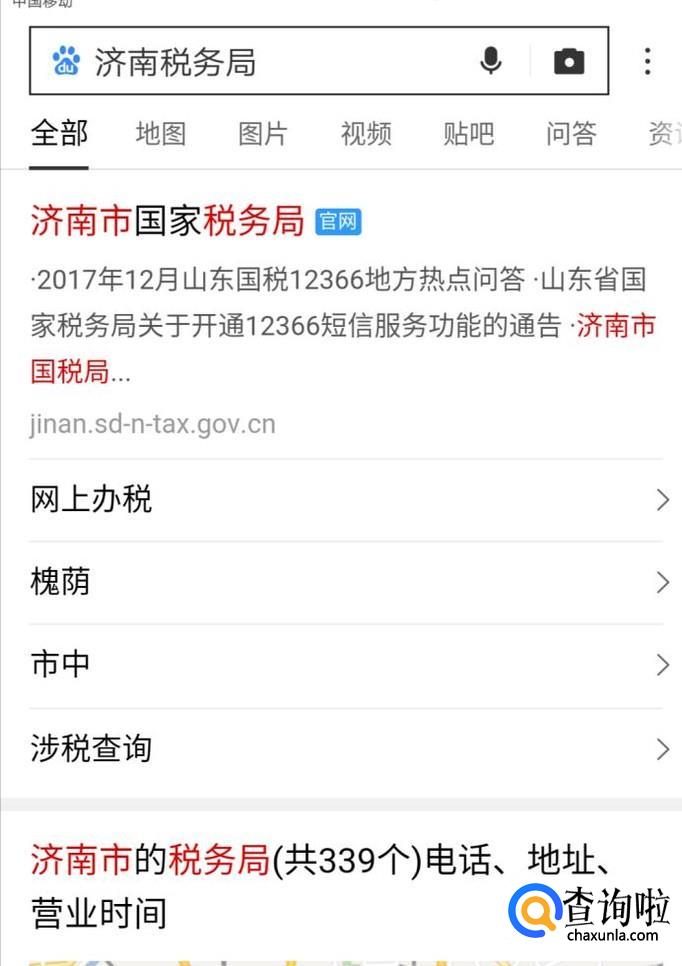Switch to the 贴吧 tab
This screenshot has width=682, height=966.
point(468,133)
